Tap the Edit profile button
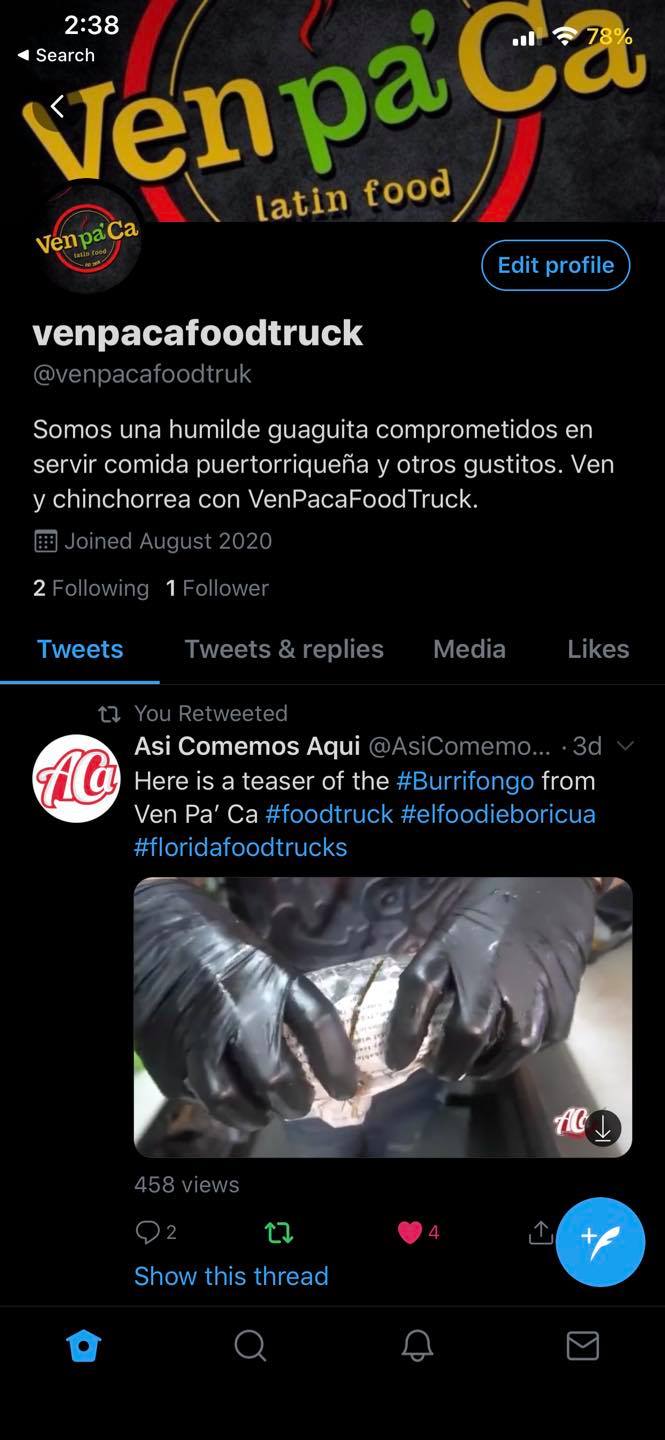 555,265
